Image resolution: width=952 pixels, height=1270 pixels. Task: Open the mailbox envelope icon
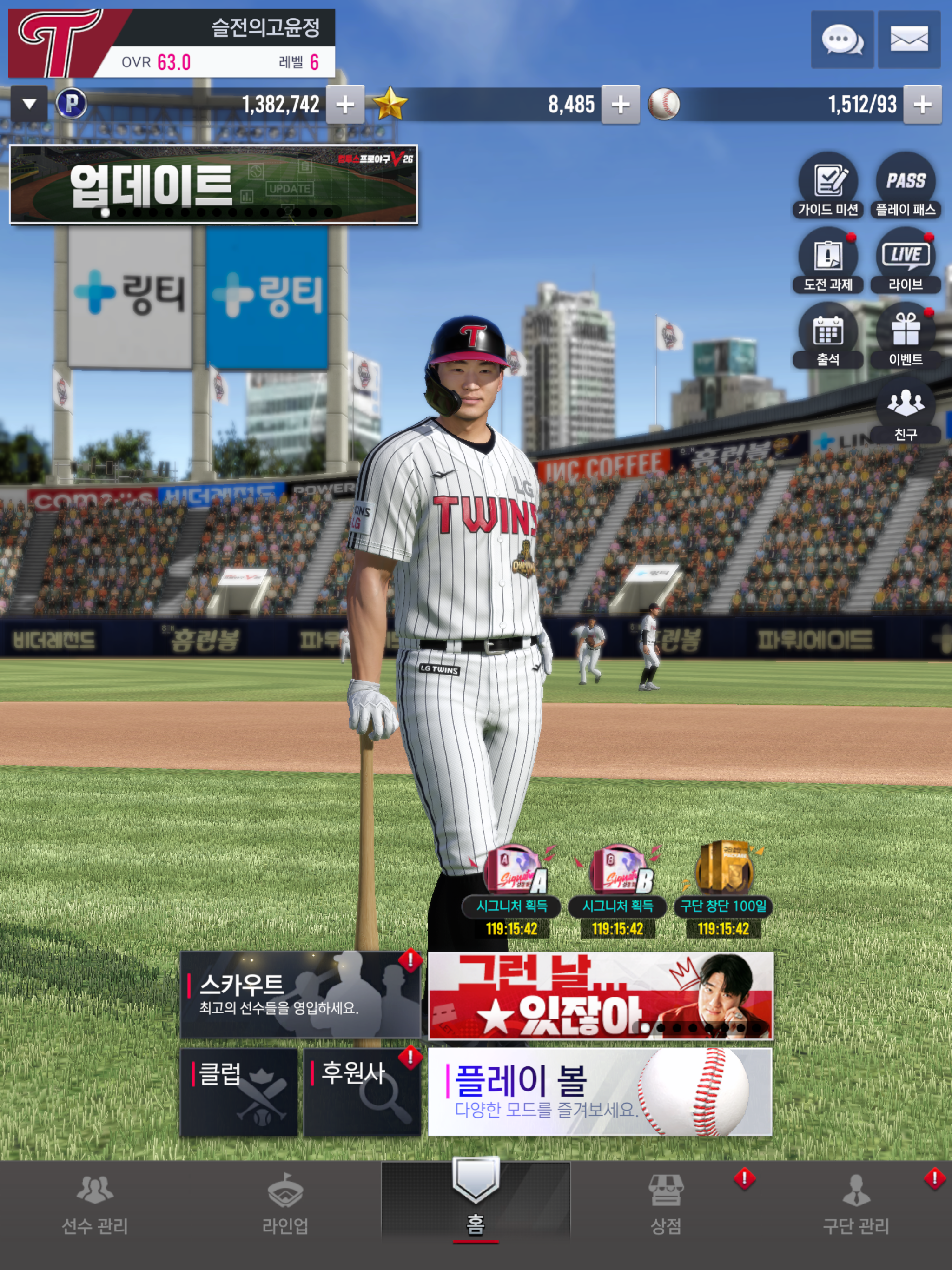pyautogui.click(x=909, y=40)
